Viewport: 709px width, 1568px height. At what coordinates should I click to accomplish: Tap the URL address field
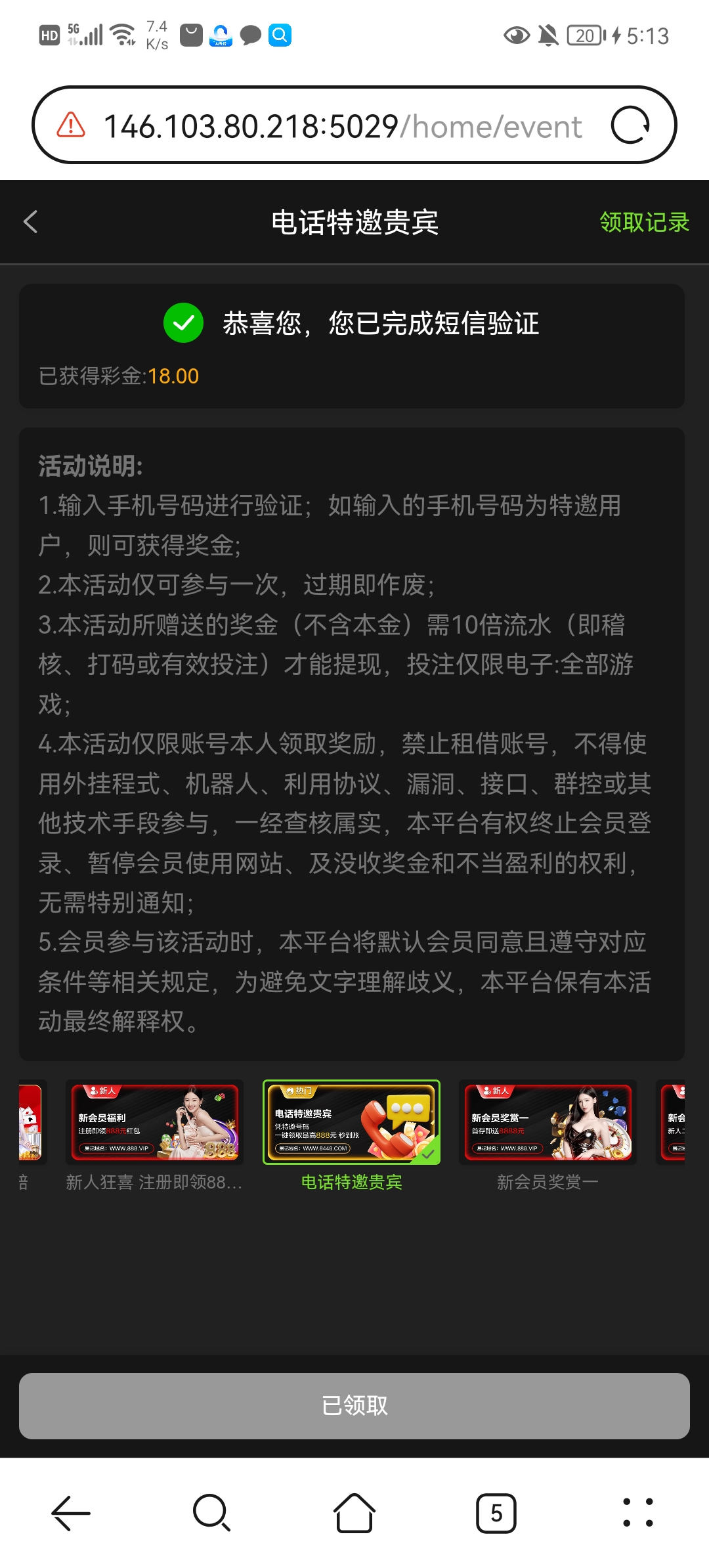pos(341,126)
